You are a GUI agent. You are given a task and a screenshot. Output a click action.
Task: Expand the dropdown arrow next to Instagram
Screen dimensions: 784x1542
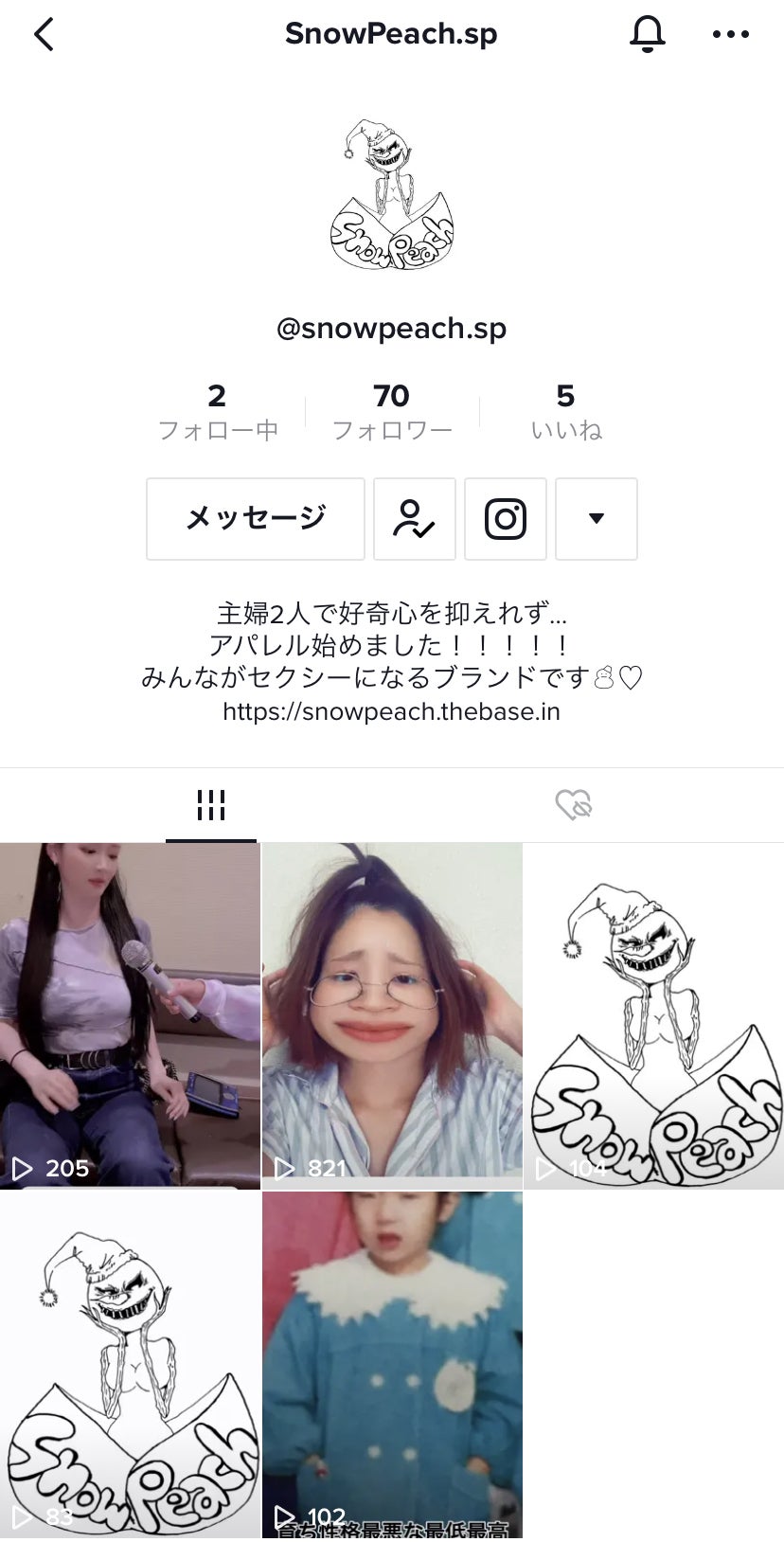(597, 518)
